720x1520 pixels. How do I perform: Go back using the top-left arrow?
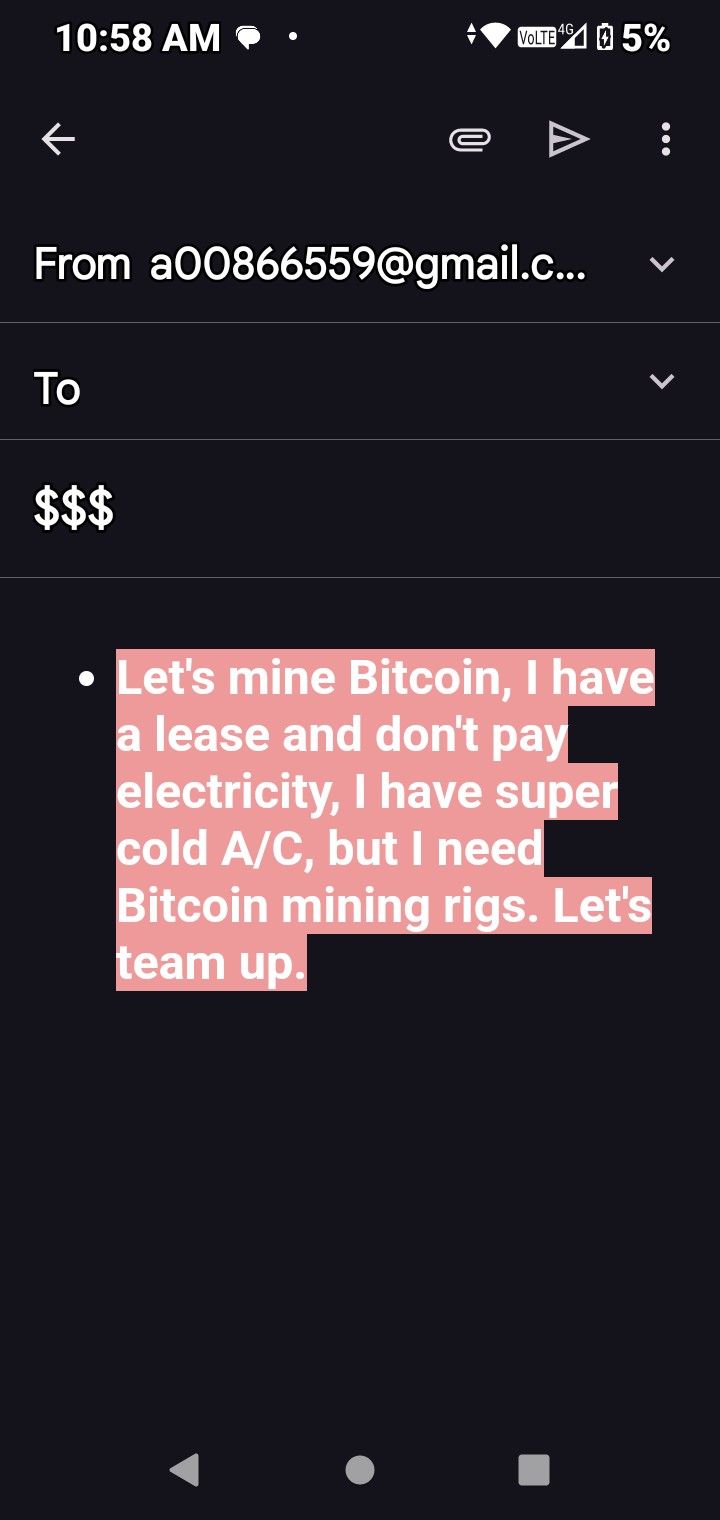point(57,139)
